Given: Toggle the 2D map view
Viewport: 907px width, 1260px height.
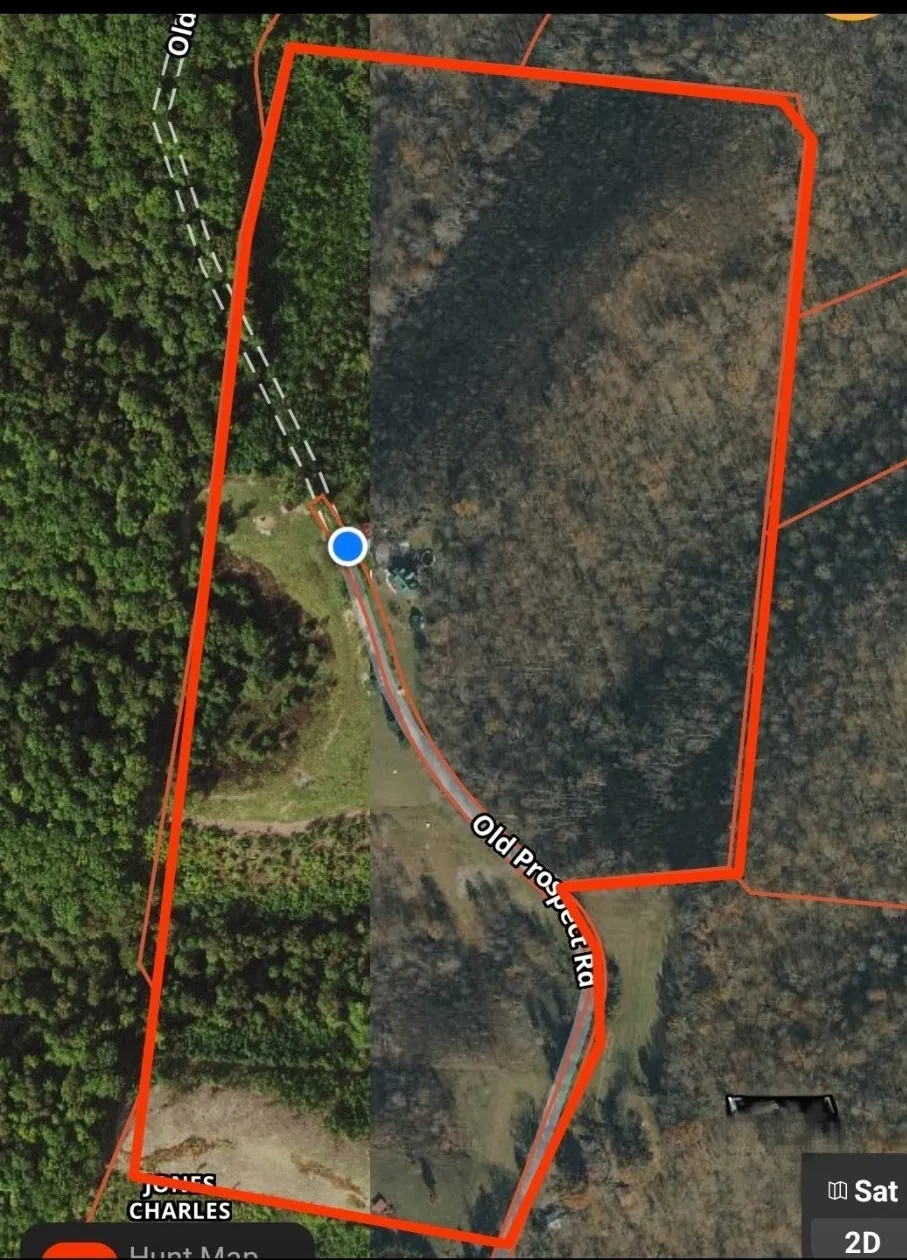Looking at the screenshot, I should pos(862,1242).
